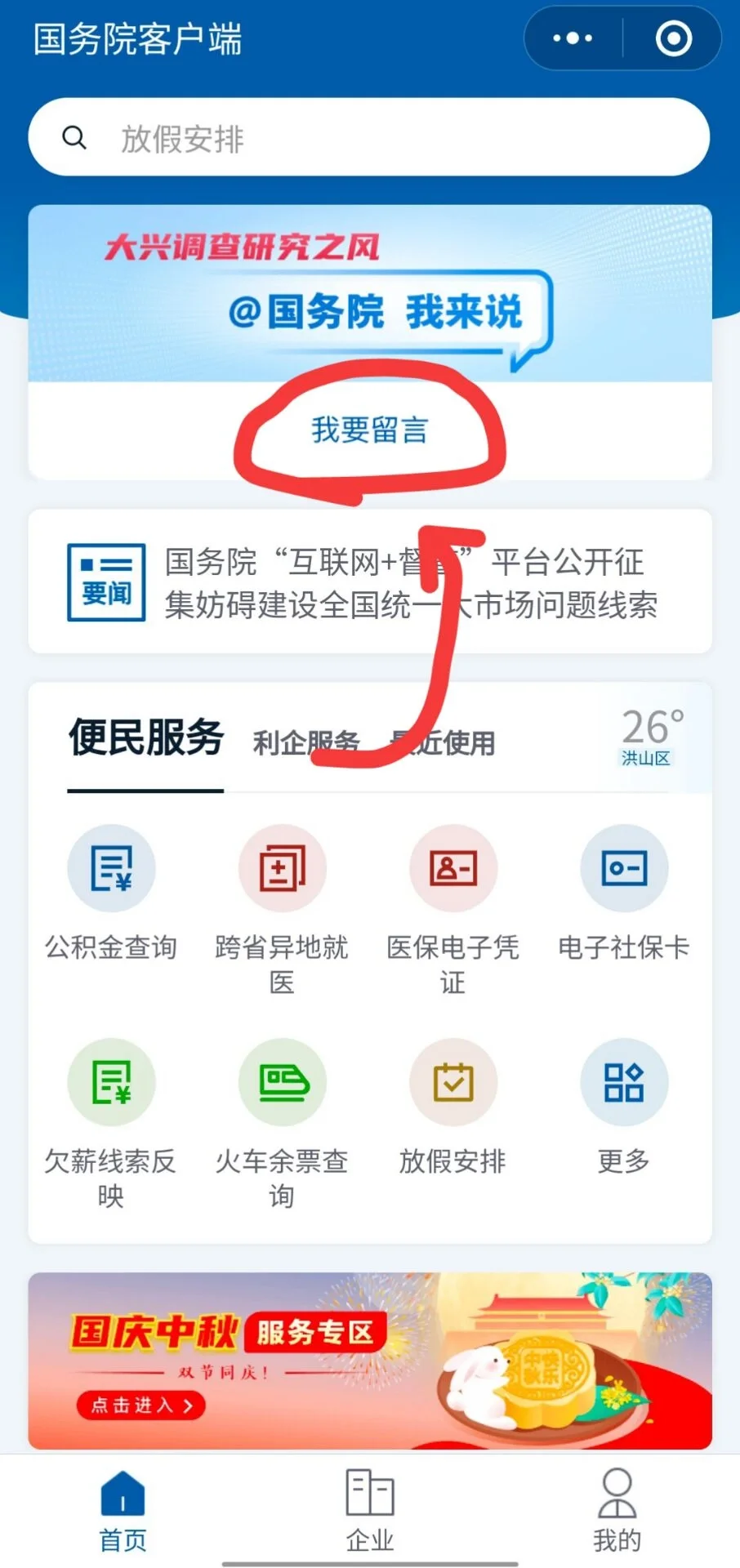Switch to the 企业 bottom tab
The width and height of the screenshot is (740, 1568).
click(370, 1511)
